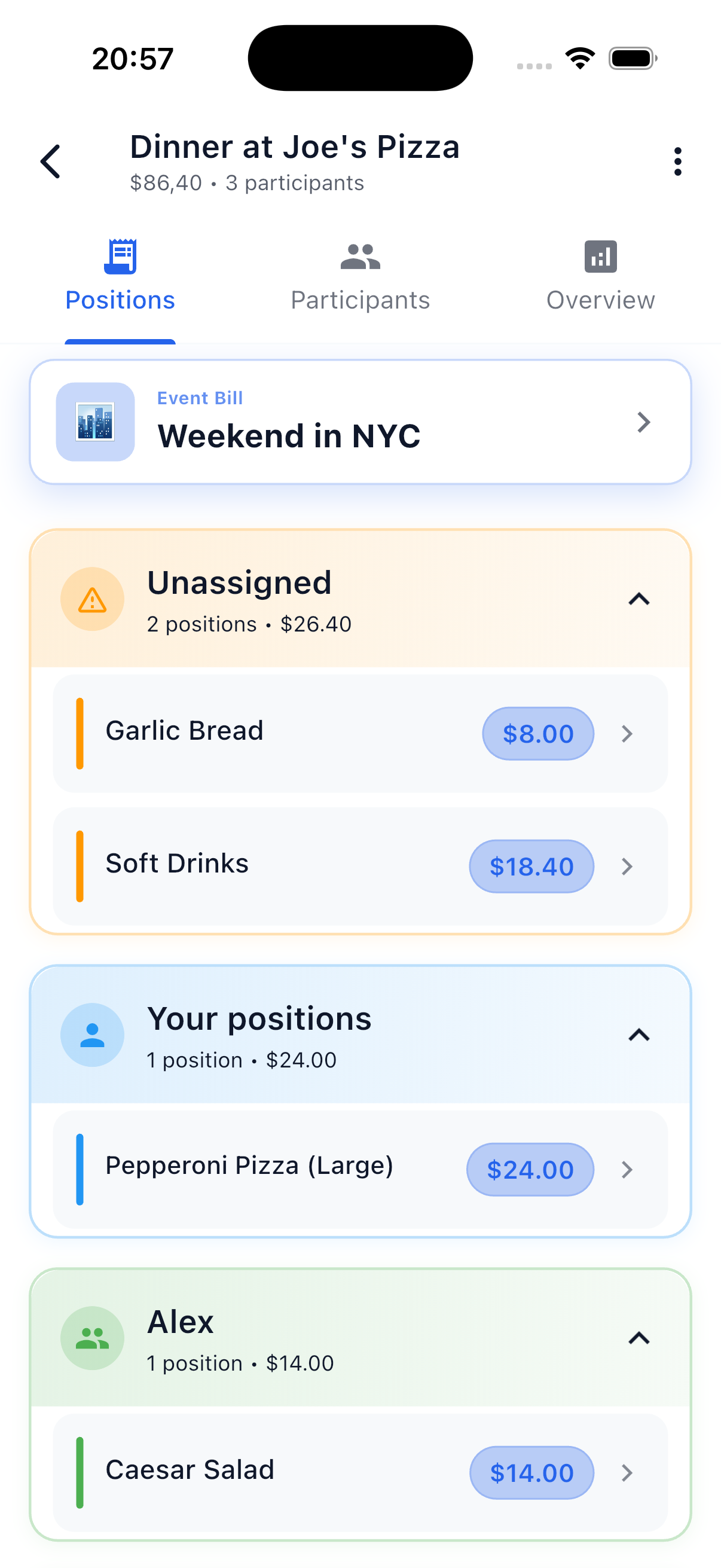Screen dimensions: 721x1568
Task: Collapse the Your positions section
Action: (638, 1035)
